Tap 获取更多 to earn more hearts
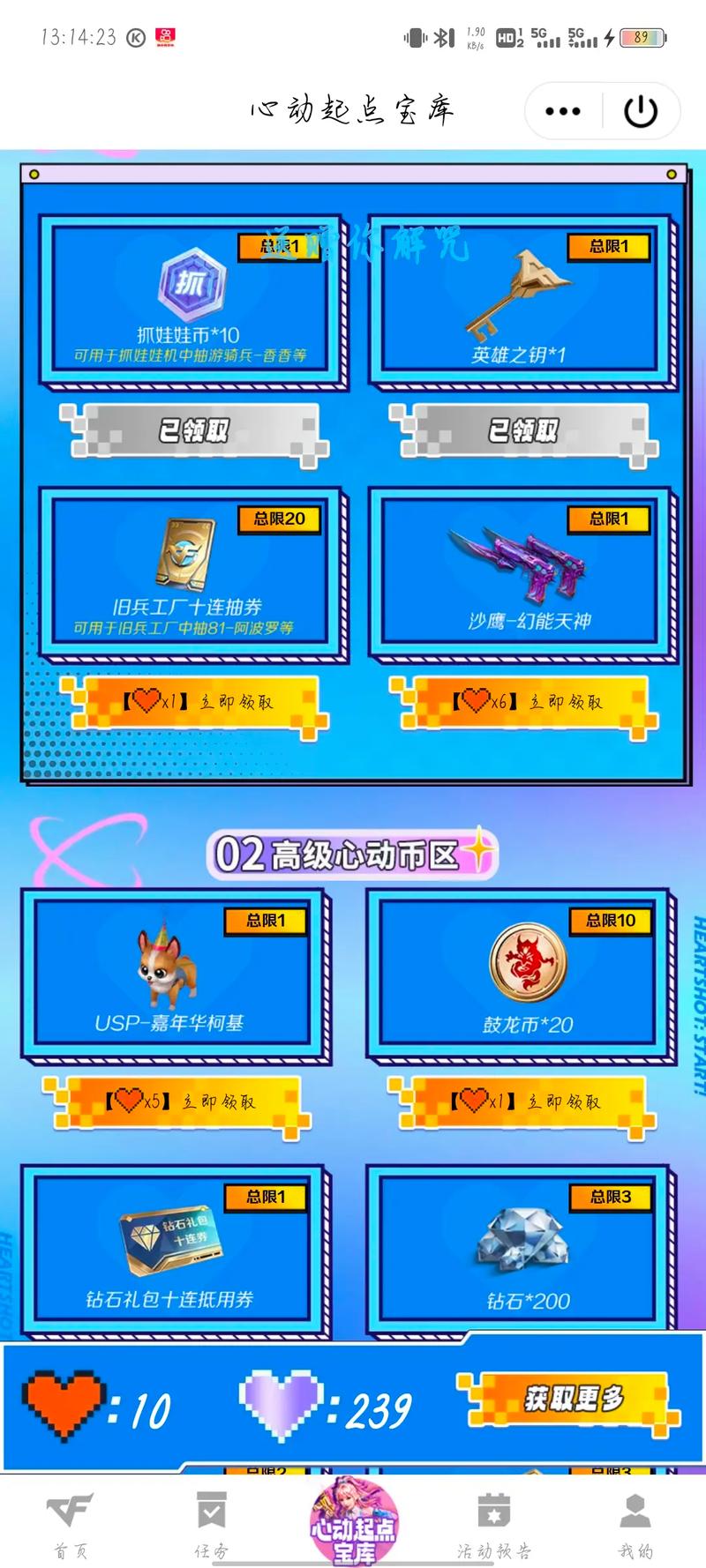The image size is (706, 1568). tap(572, 1399)
